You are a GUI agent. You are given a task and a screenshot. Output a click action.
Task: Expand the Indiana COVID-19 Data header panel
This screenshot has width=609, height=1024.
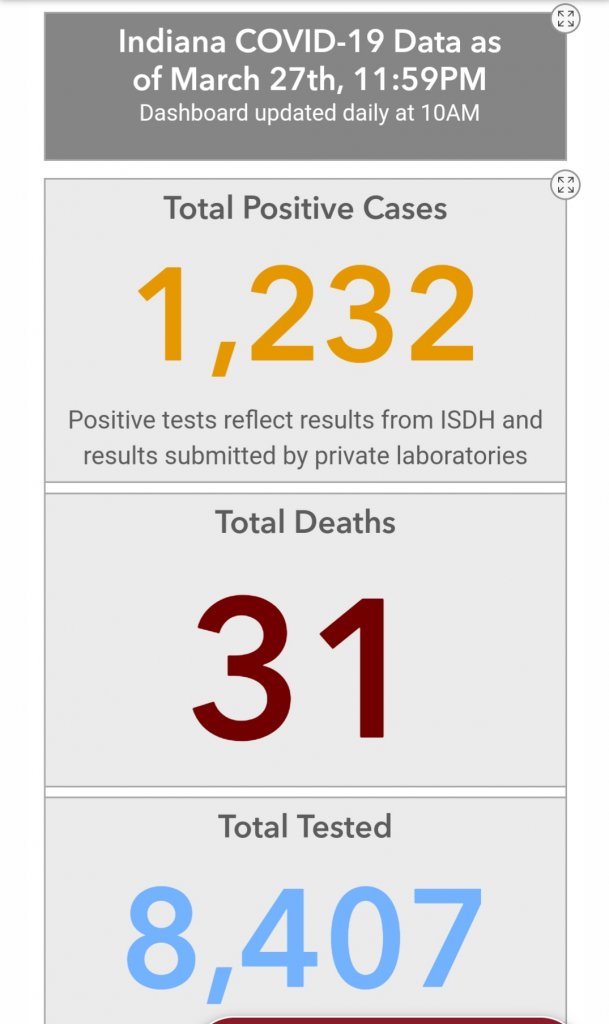[566, 18]
